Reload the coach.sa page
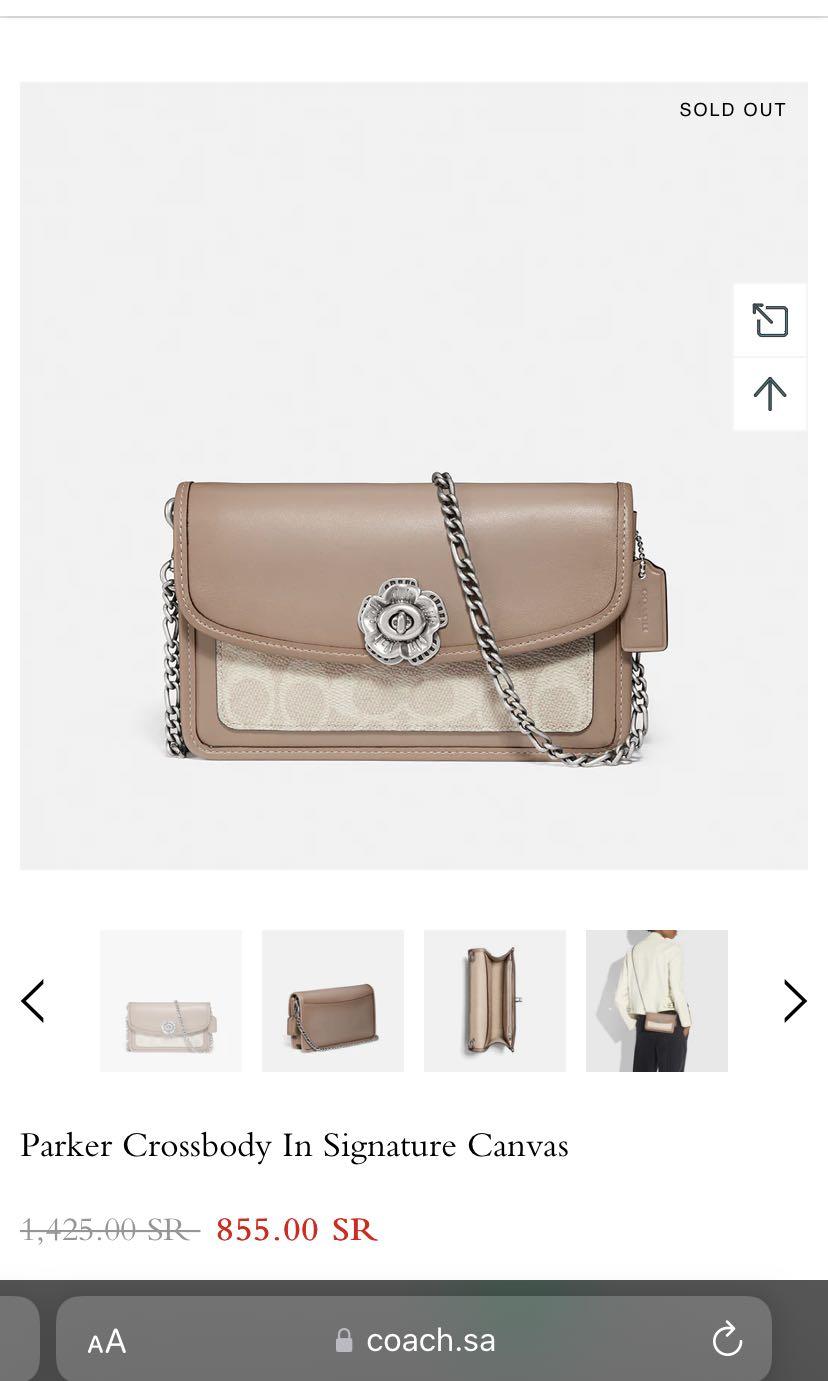 click(x=727, y=1340)
